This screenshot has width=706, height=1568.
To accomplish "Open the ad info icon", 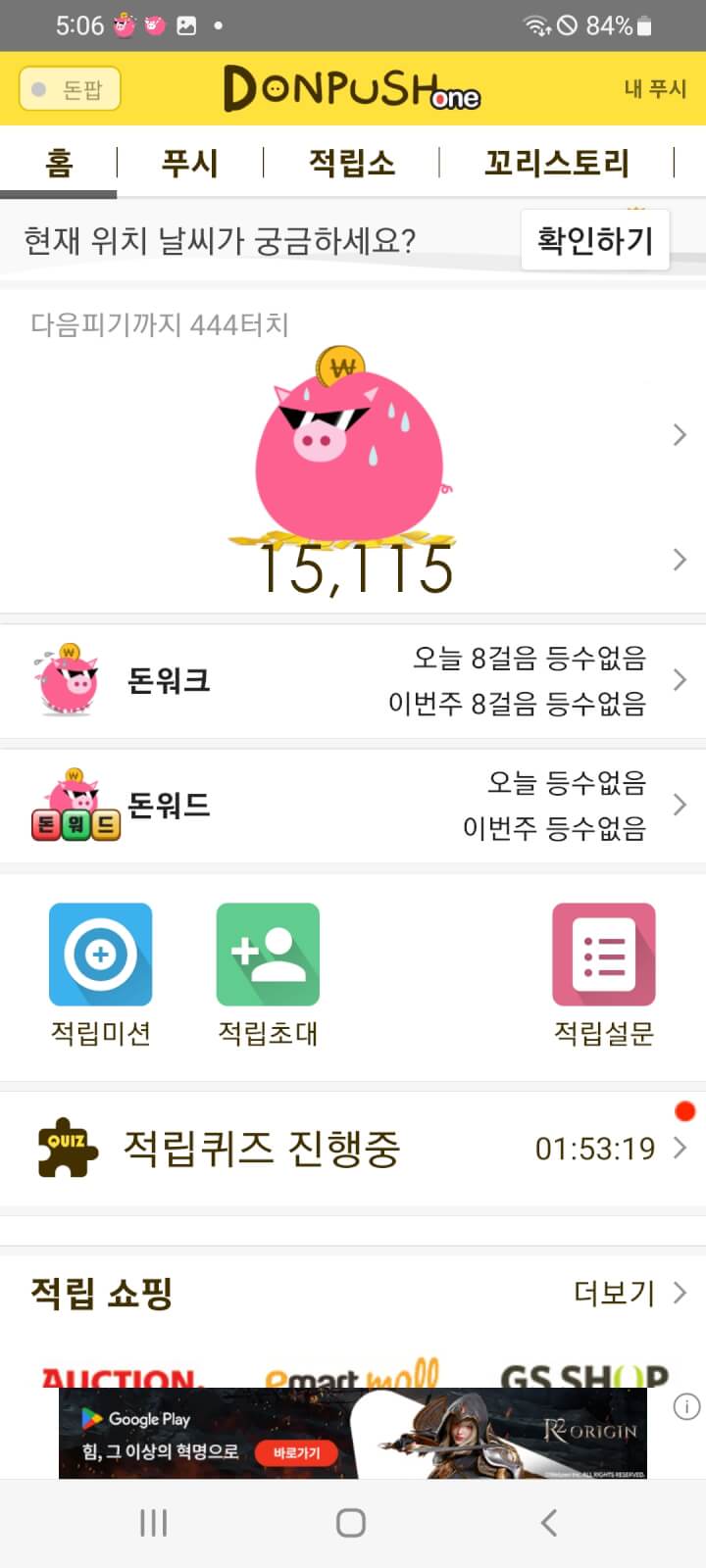I will pyautogui.click(x=686, y=1407).
